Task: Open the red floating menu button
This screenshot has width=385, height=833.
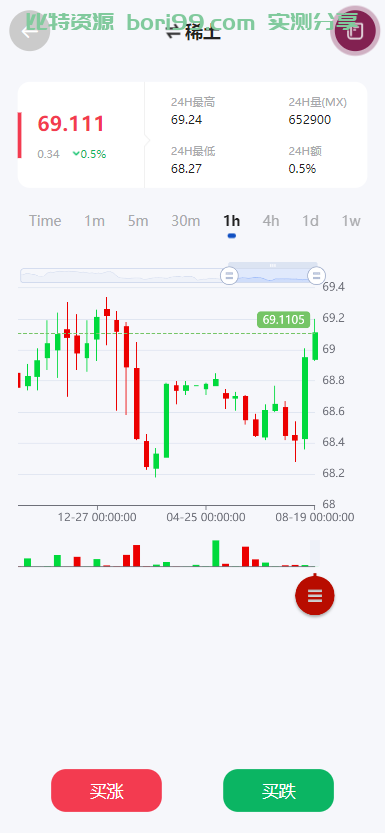Action: (315, 595)
